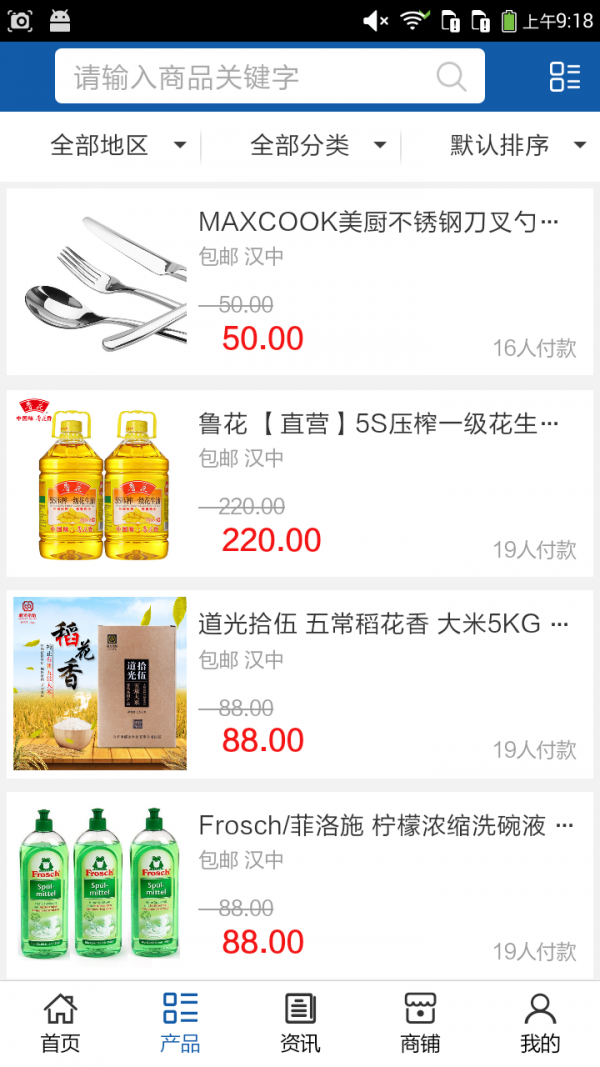The image size is (600, 1067).
Task: Open the 道光拾伍 rice 5KG product
Action: click(300, 684)
